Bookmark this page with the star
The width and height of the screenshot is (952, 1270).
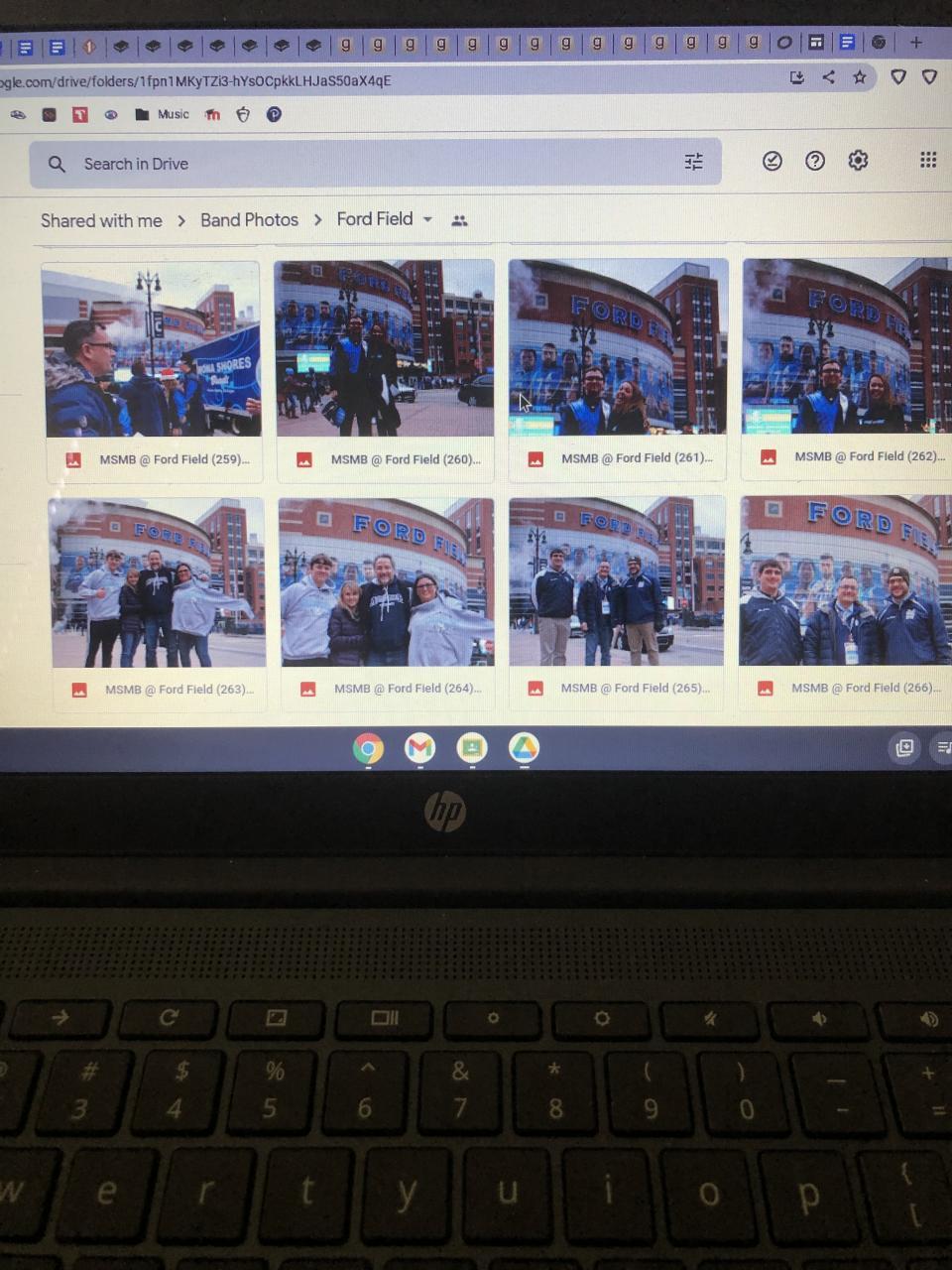pyautogui.click(x=860, y=77)
